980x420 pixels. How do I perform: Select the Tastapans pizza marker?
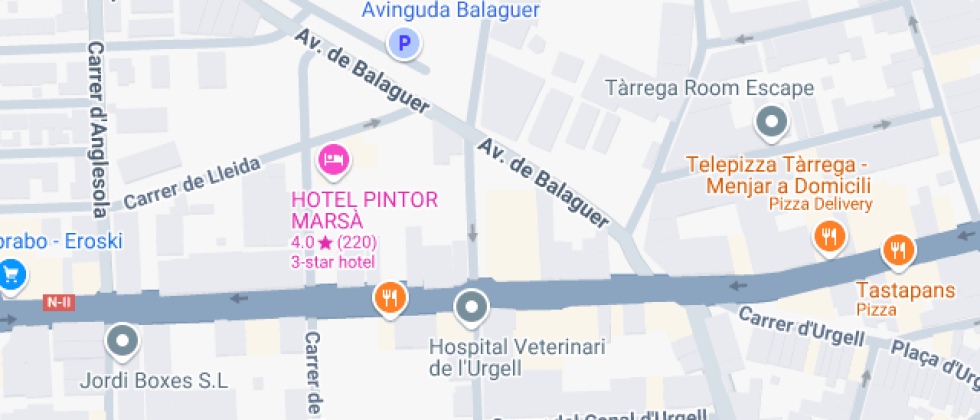point(898,250)
